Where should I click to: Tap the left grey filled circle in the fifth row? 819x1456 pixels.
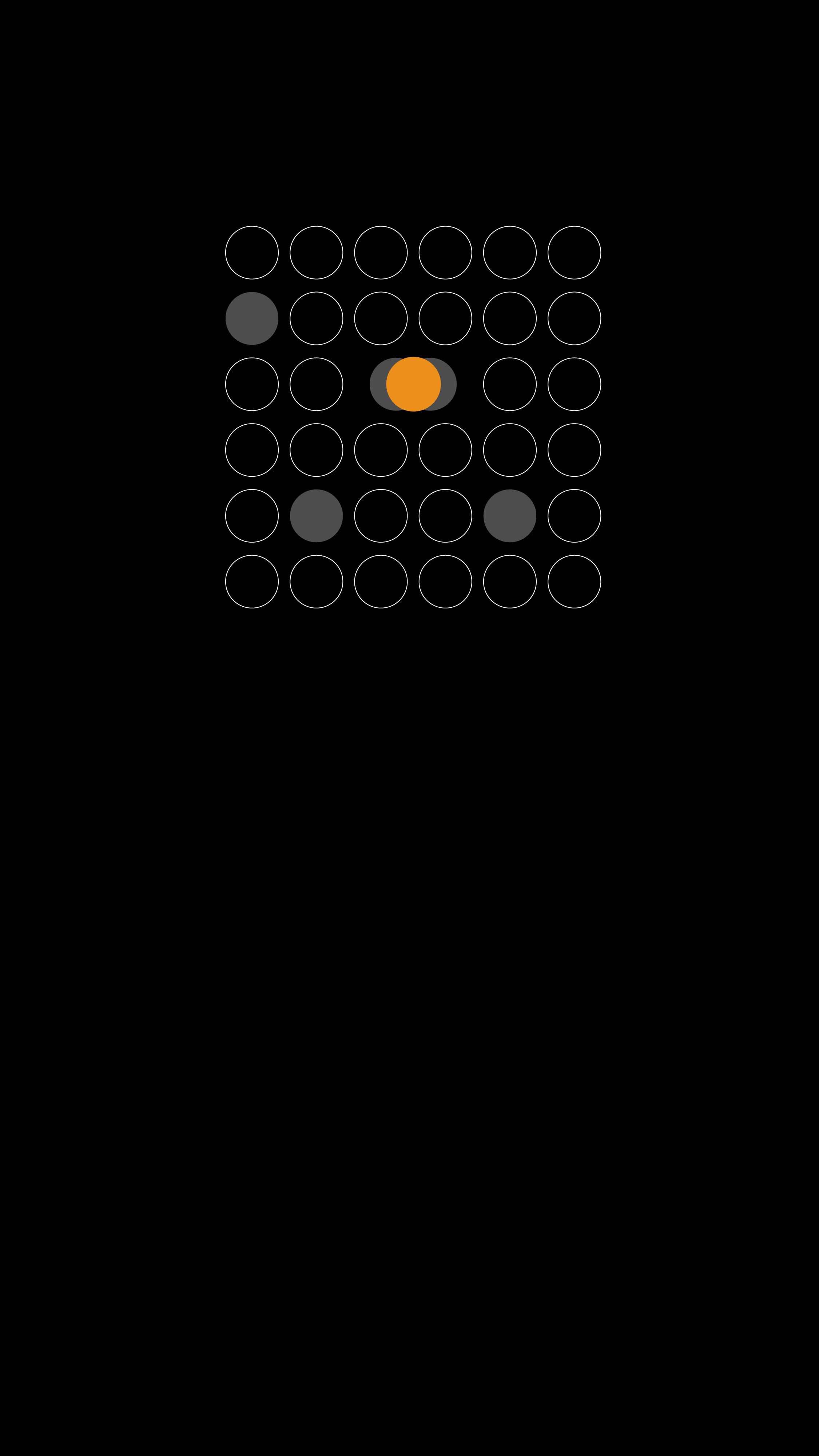tap(316, 516)
